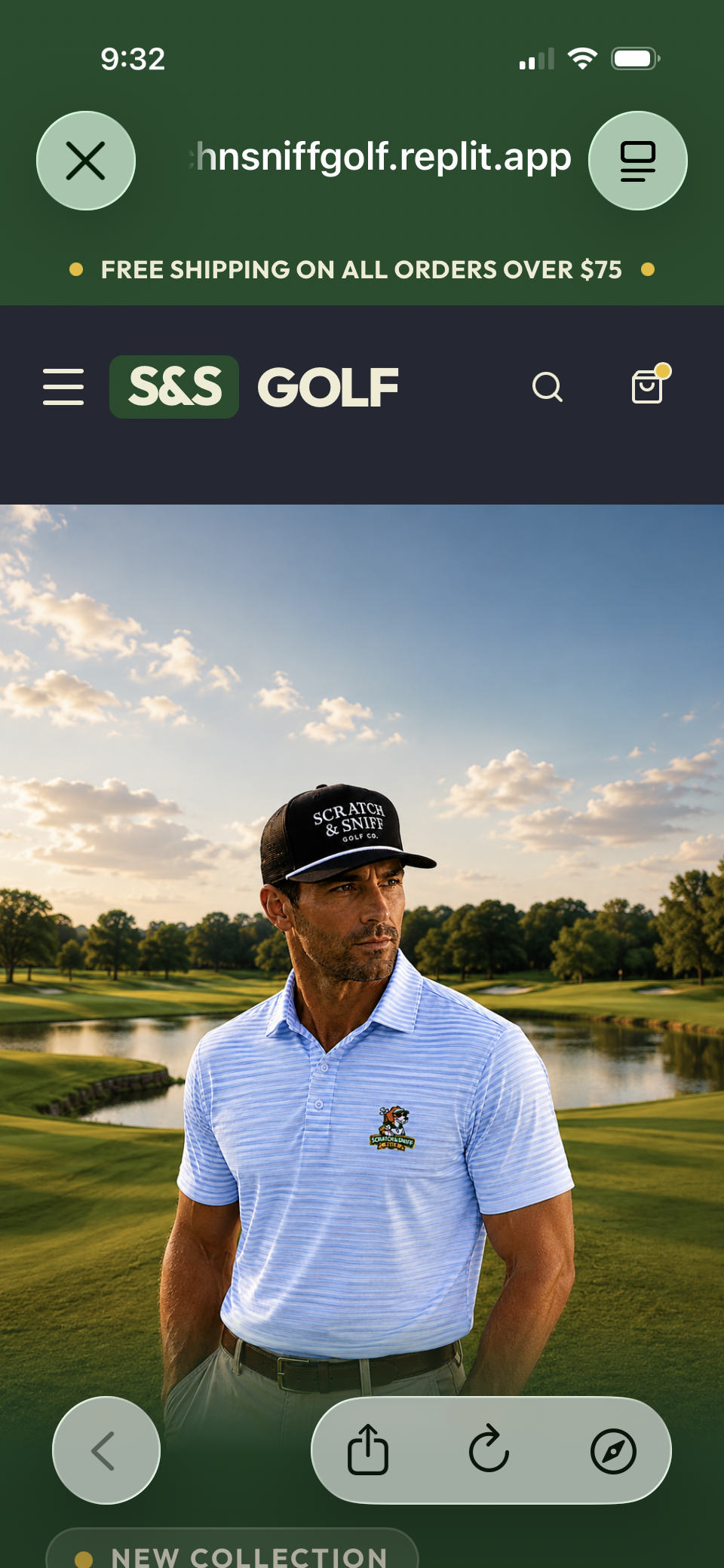Open page in Safari compass
The image size is (724, 1568).
(x=613, y=1451)
